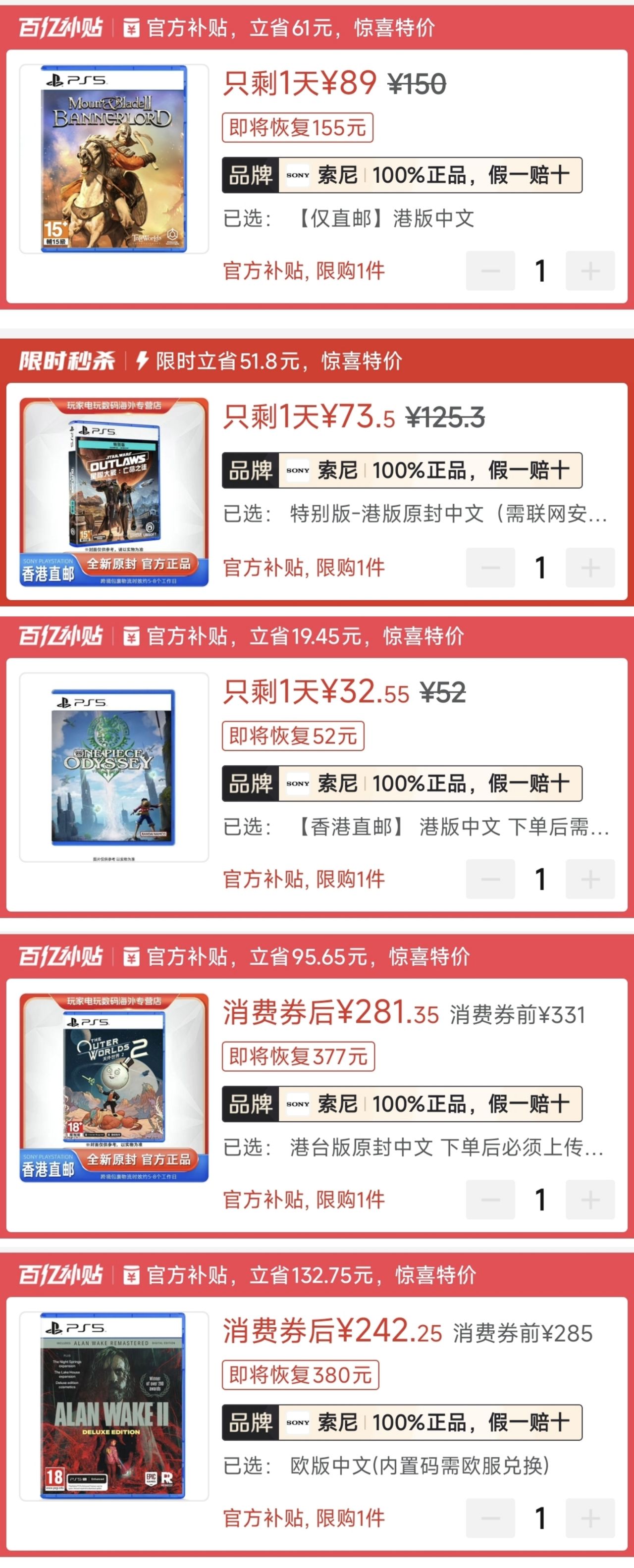Increase the Alan Wake II quantity
The image size is (634, 1568).
[589, 1518]
